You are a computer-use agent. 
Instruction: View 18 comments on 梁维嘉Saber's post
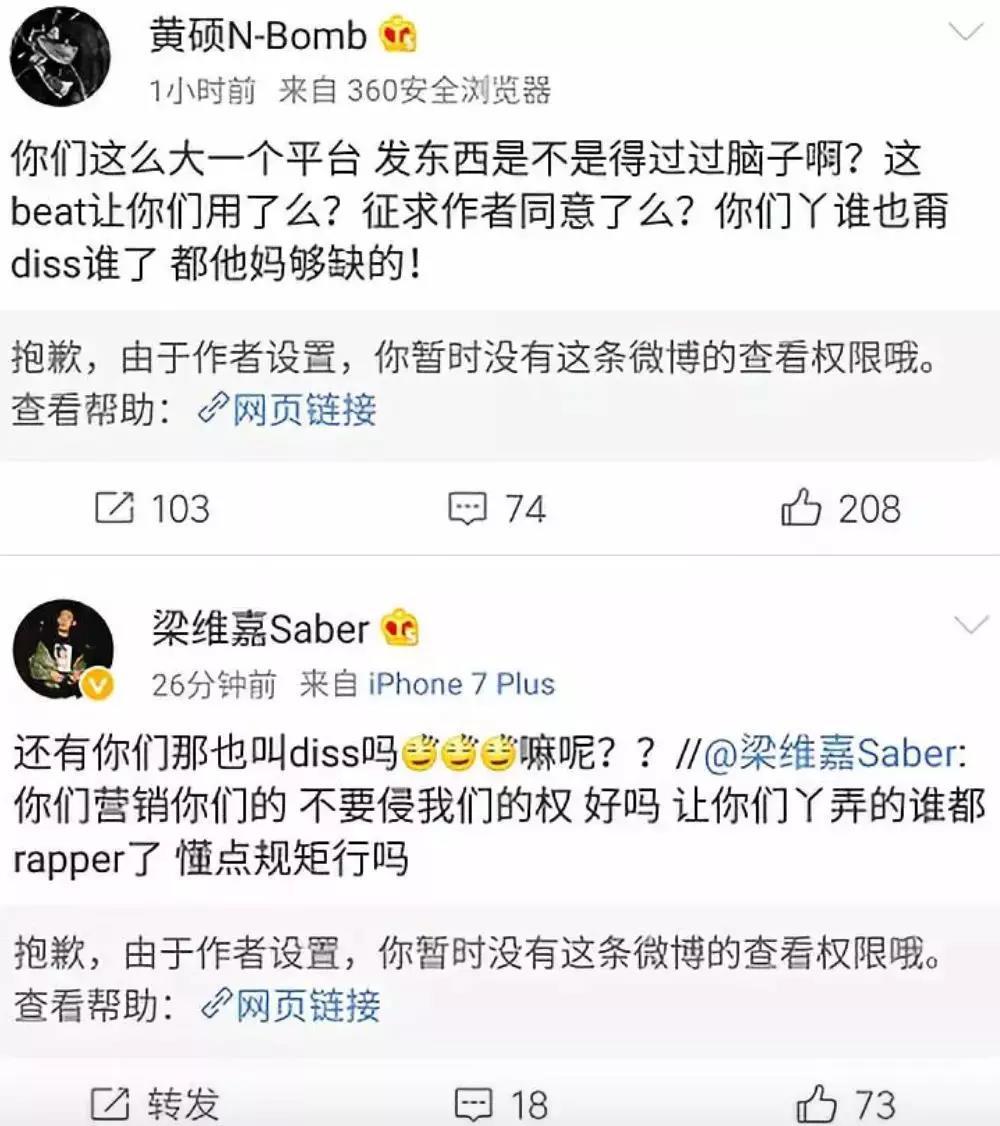(501, 1104)
